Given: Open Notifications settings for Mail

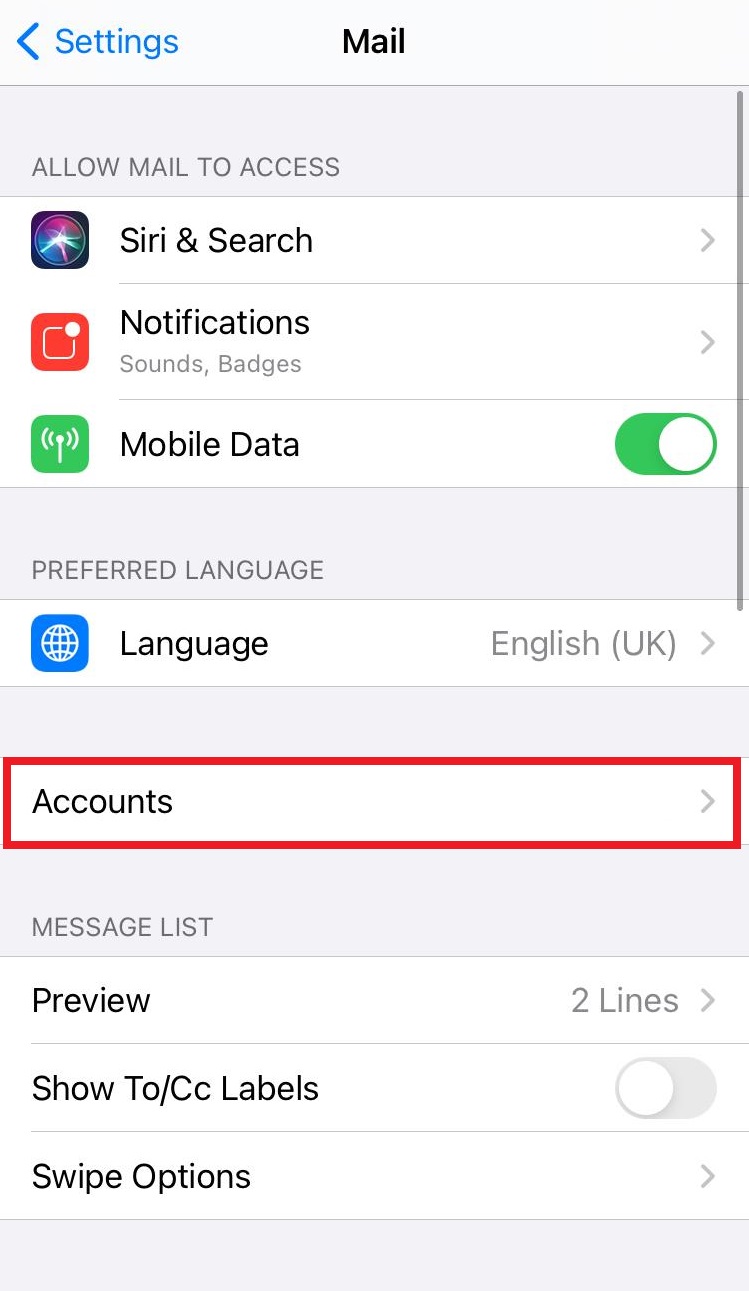Looking at the screenshot, I should (x=374, y=342).
